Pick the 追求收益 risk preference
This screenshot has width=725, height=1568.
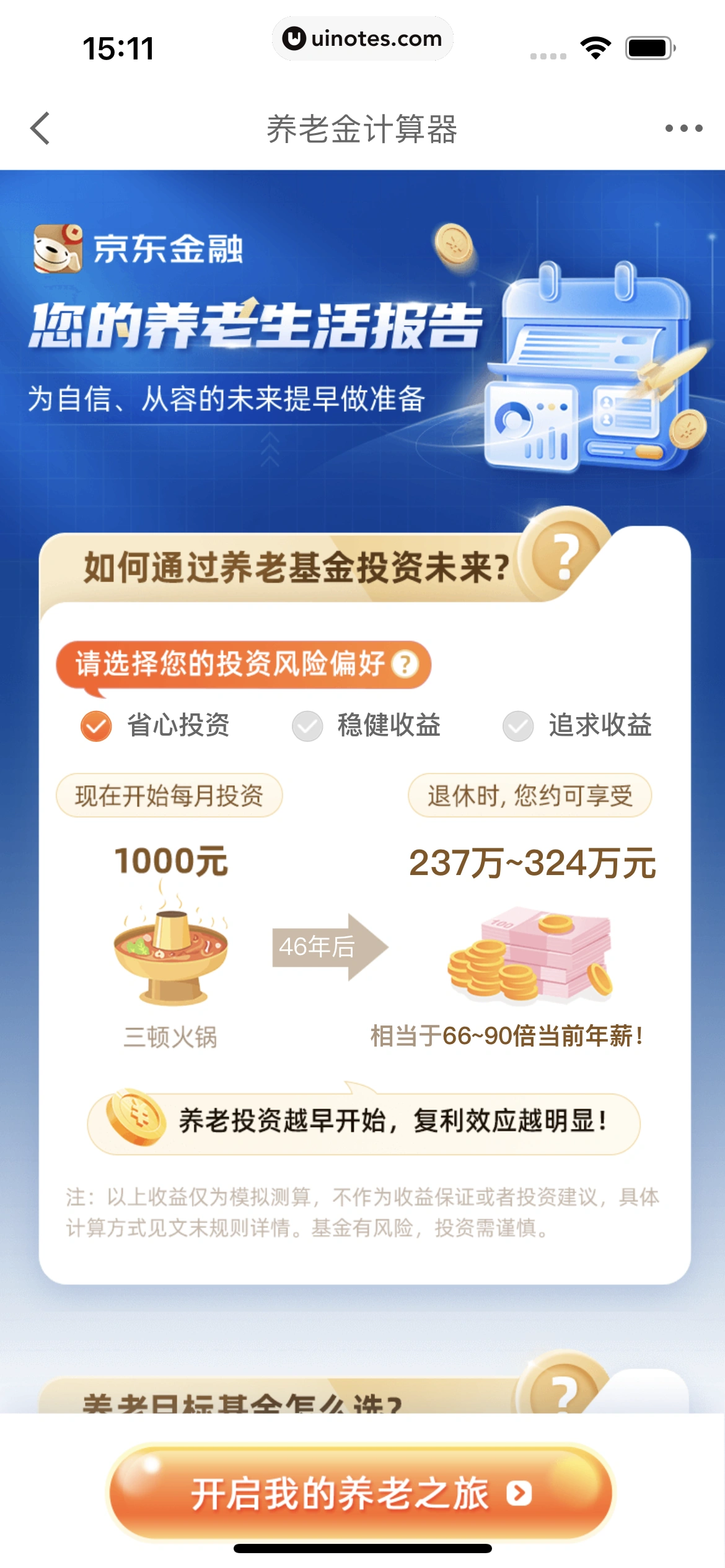[x=518, y=726]
